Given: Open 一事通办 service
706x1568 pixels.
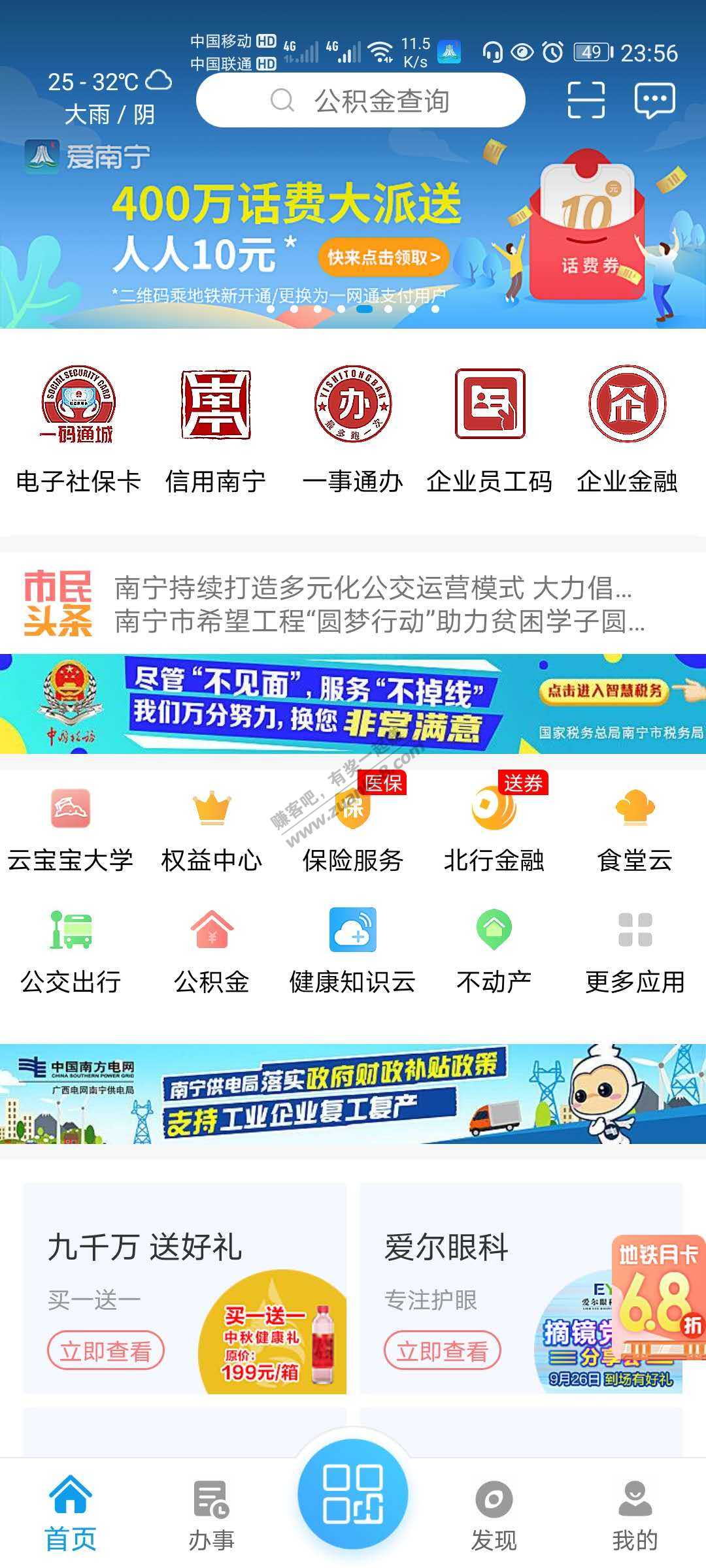Looking at the screenshot, I should click(x=352, y=428).
